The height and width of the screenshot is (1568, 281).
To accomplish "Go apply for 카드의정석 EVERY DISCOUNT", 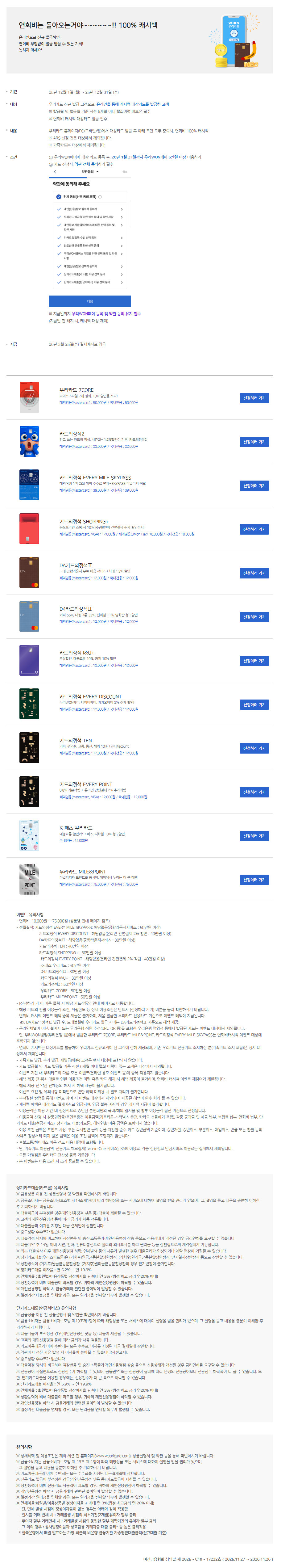I will 254,705.
